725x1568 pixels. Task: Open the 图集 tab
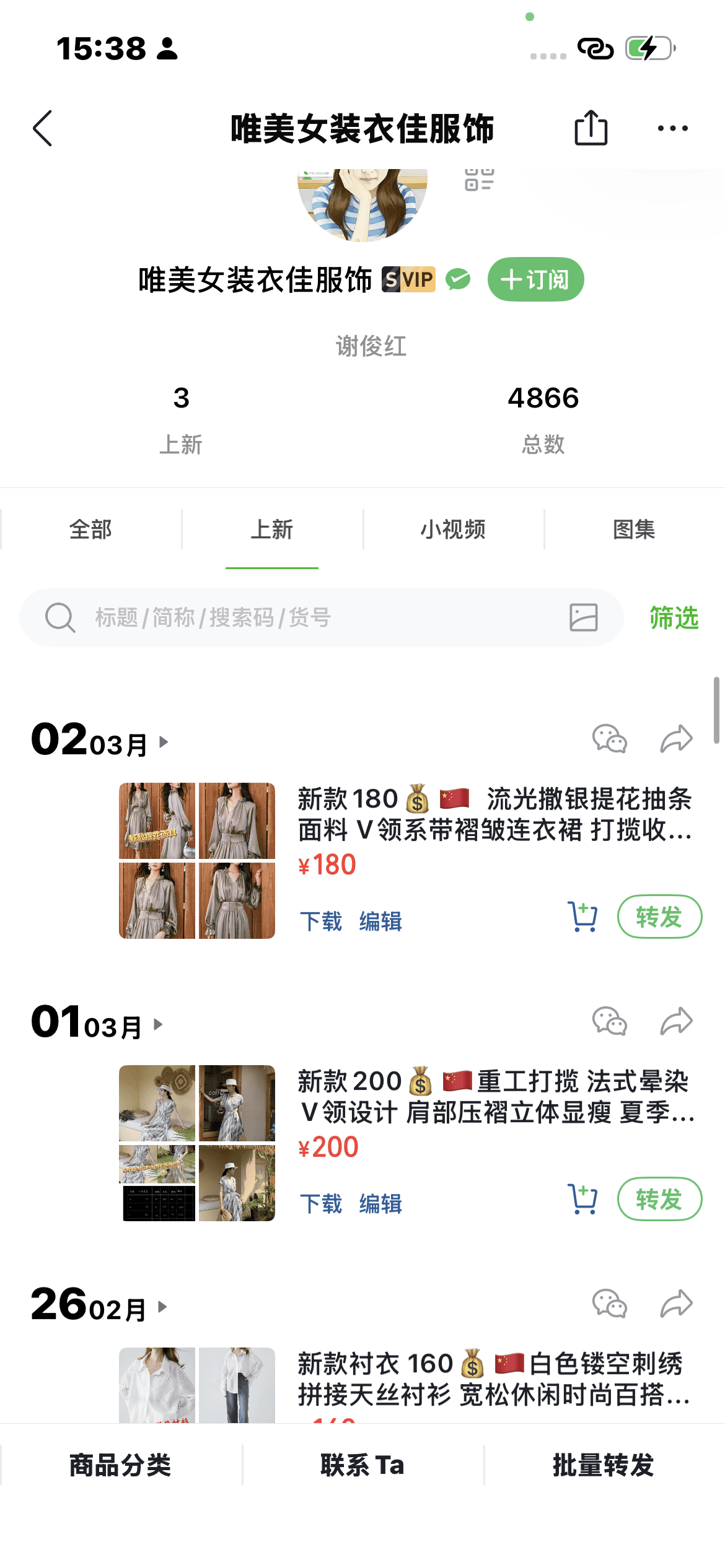(x=634, y=529)
